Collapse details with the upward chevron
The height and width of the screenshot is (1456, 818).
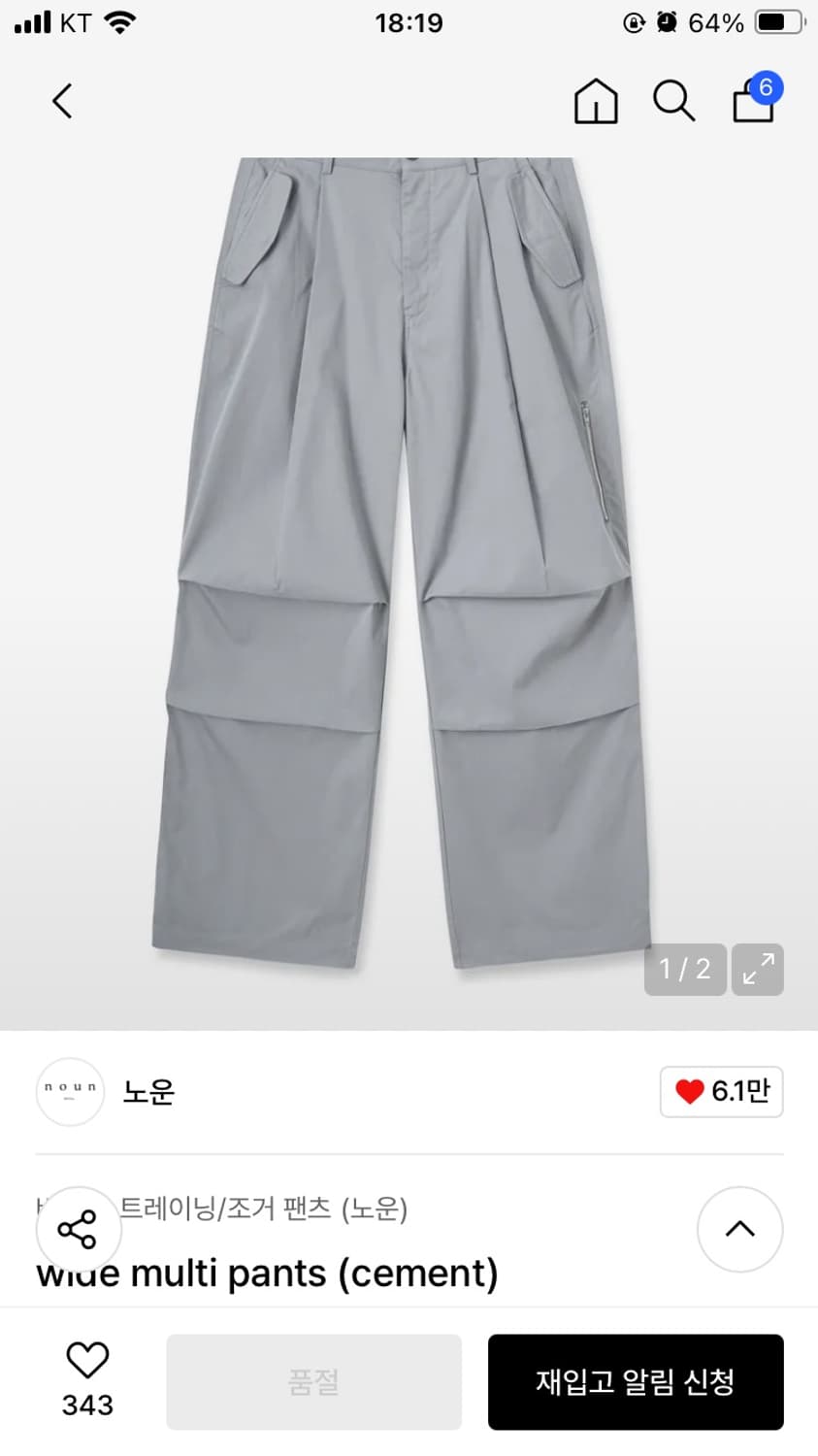coord(740,1229)
